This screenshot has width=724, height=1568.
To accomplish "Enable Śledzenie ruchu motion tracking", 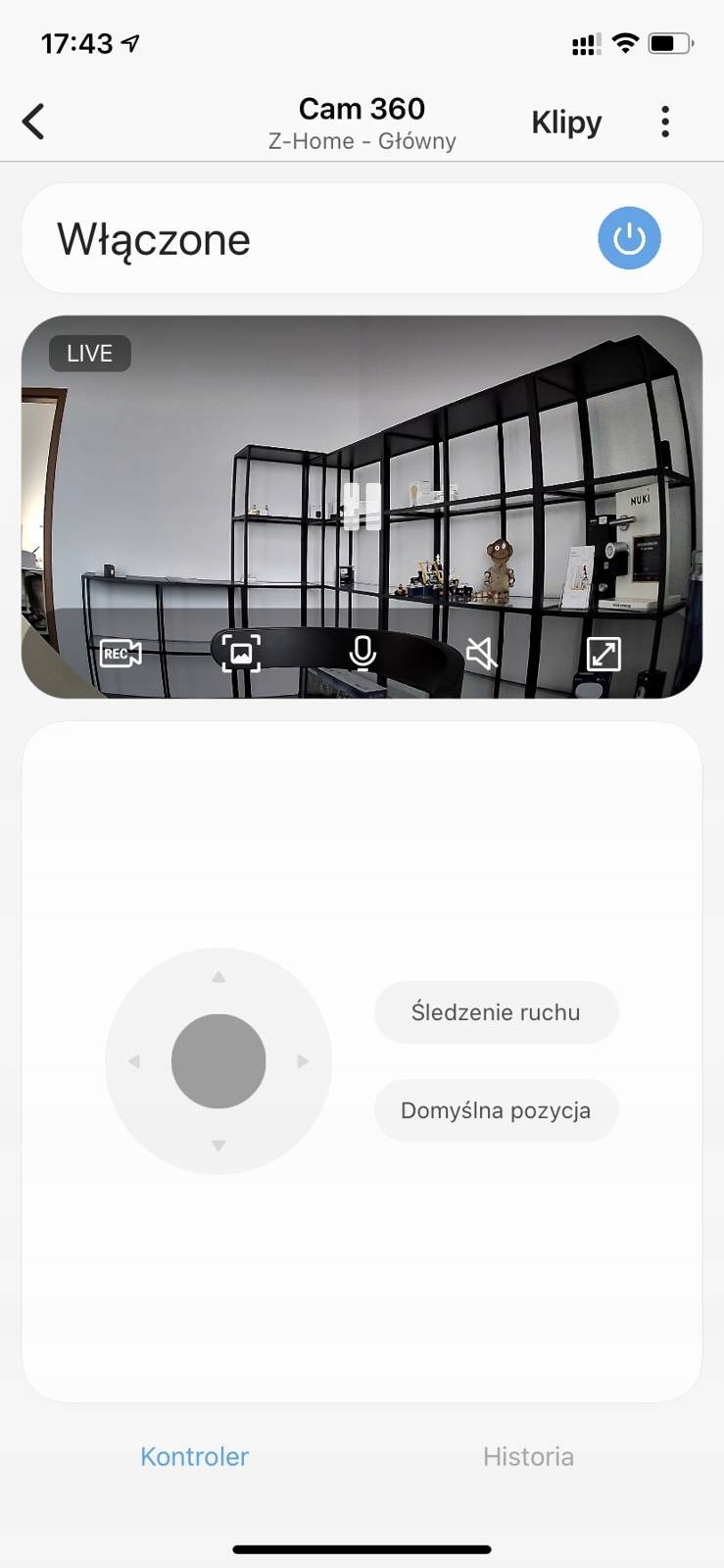I will (496, 1012).
